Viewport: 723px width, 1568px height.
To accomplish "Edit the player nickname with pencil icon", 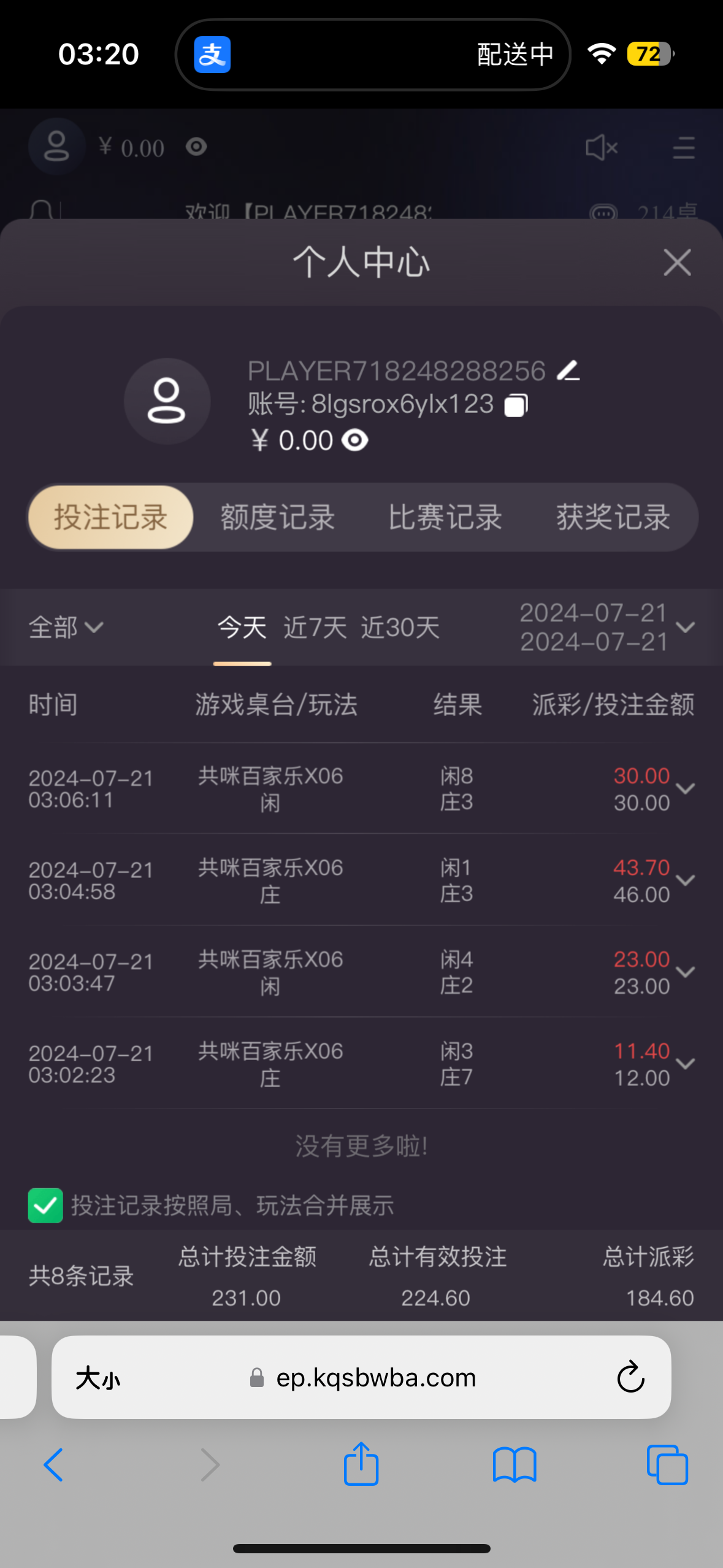I will (x=568, y=371).
